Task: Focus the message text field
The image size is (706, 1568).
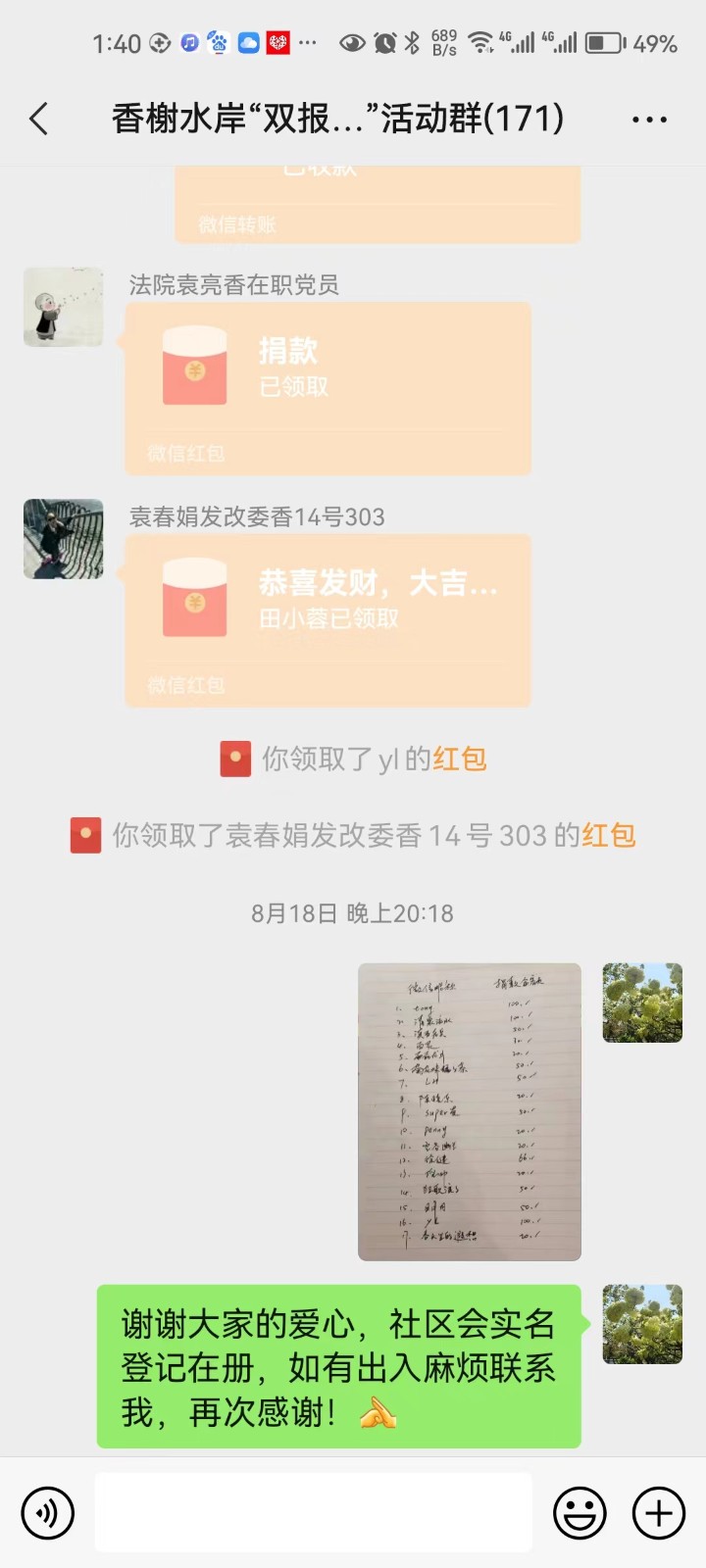Action: tap(314, 1512)
